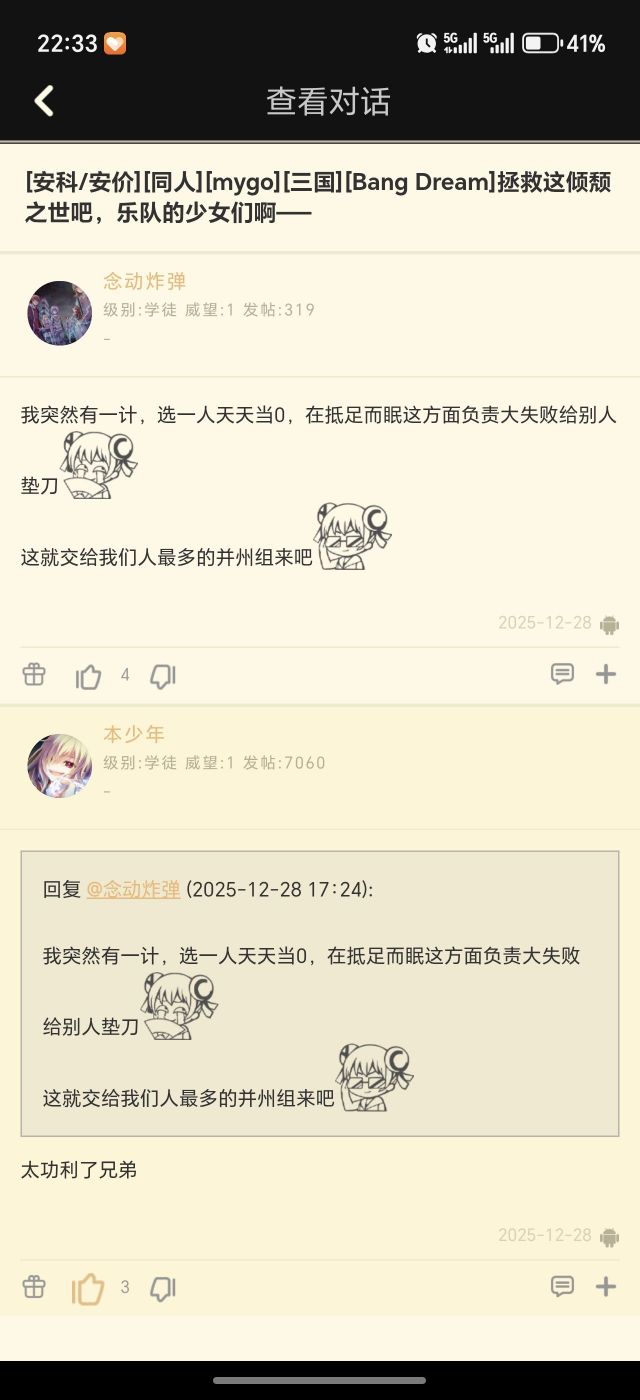Viewport: 640px width, 1400px height.
Task: Open 念动炸弹's avatar profile
Action: pos(60,313)
